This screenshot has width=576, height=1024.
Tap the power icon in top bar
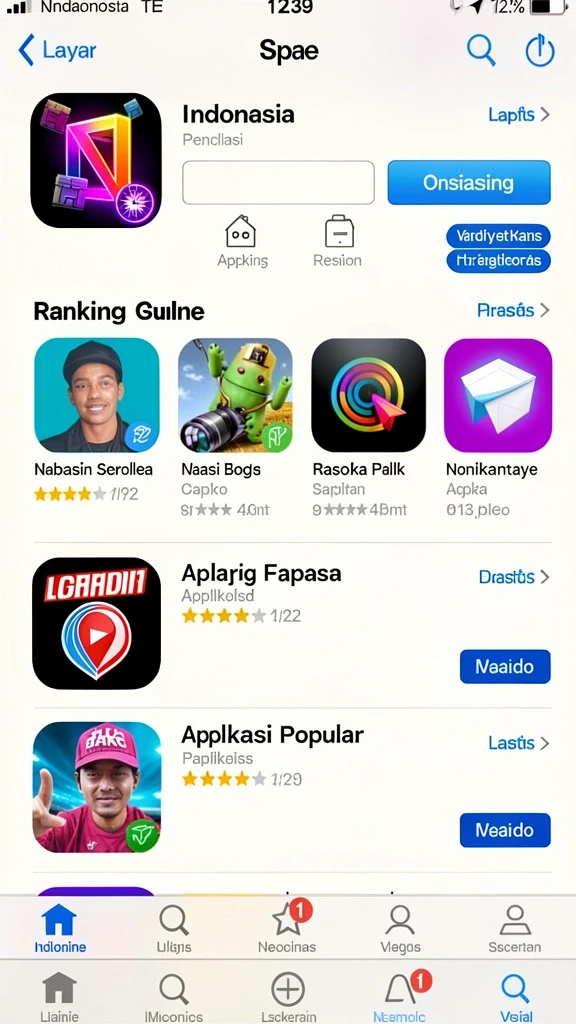[540, 50]
